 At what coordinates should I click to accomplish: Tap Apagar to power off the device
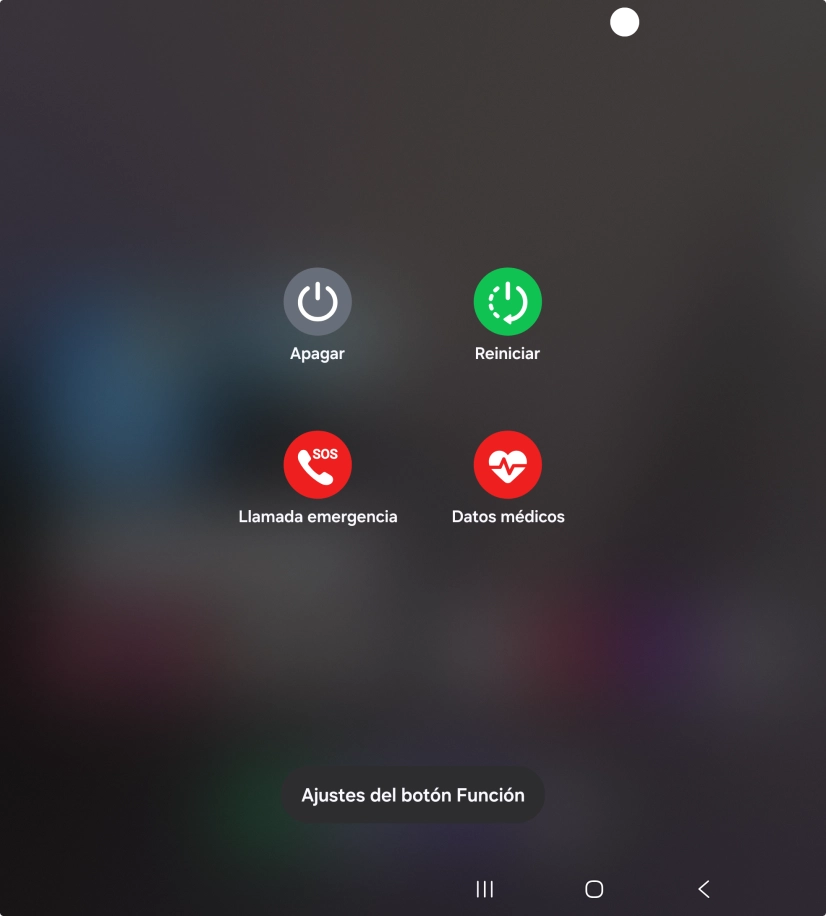tap(317, 302)
